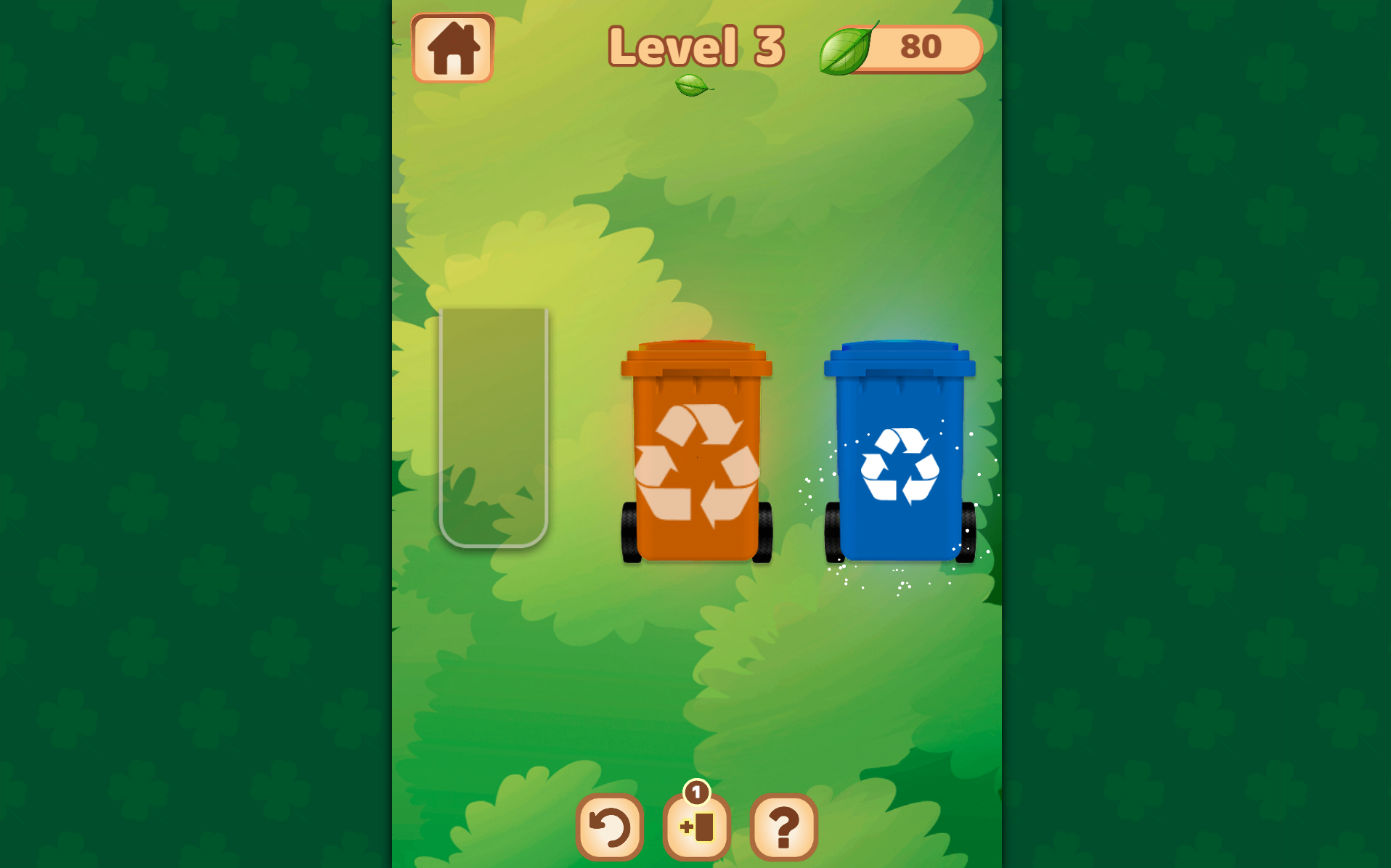1391x868 pixels.
Task: Tap the empty container slot
Action: click(494, 427)
